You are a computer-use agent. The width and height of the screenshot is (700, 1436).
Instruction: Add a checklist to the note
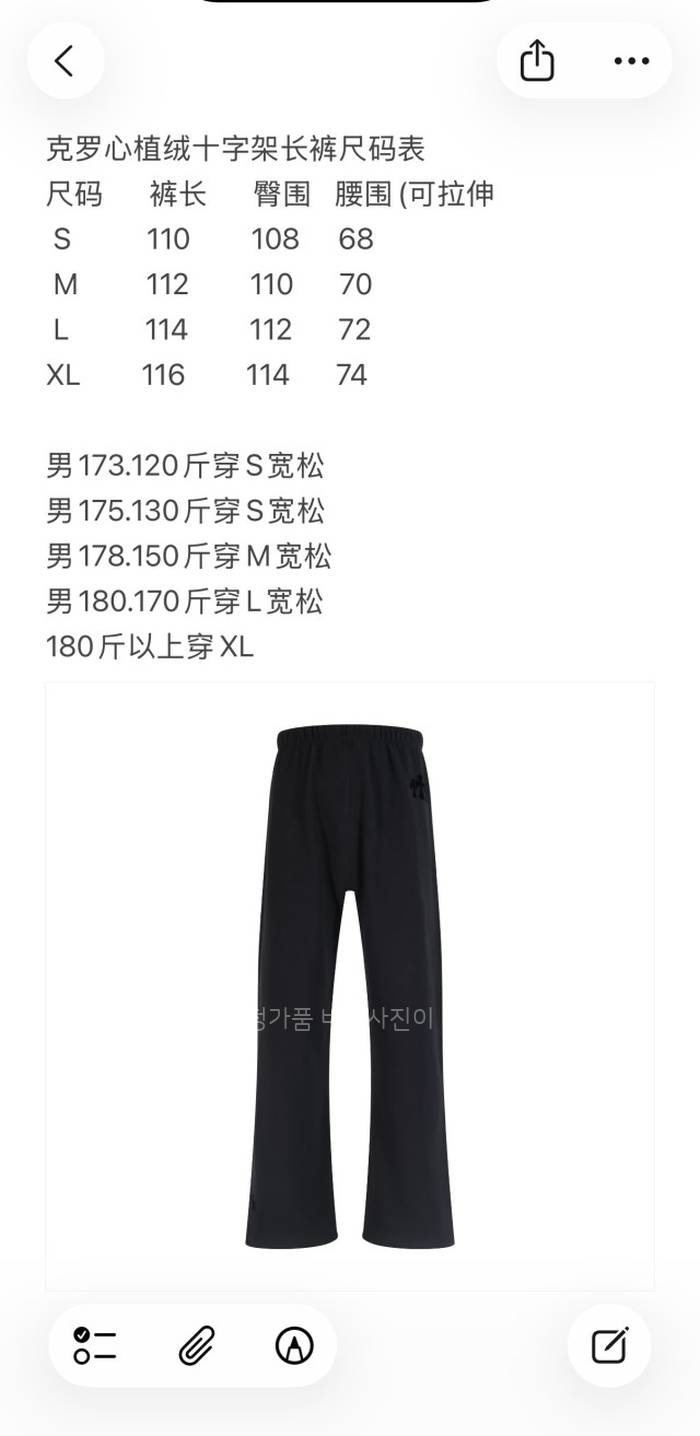pyautogui.click(x=95, y=1345)
